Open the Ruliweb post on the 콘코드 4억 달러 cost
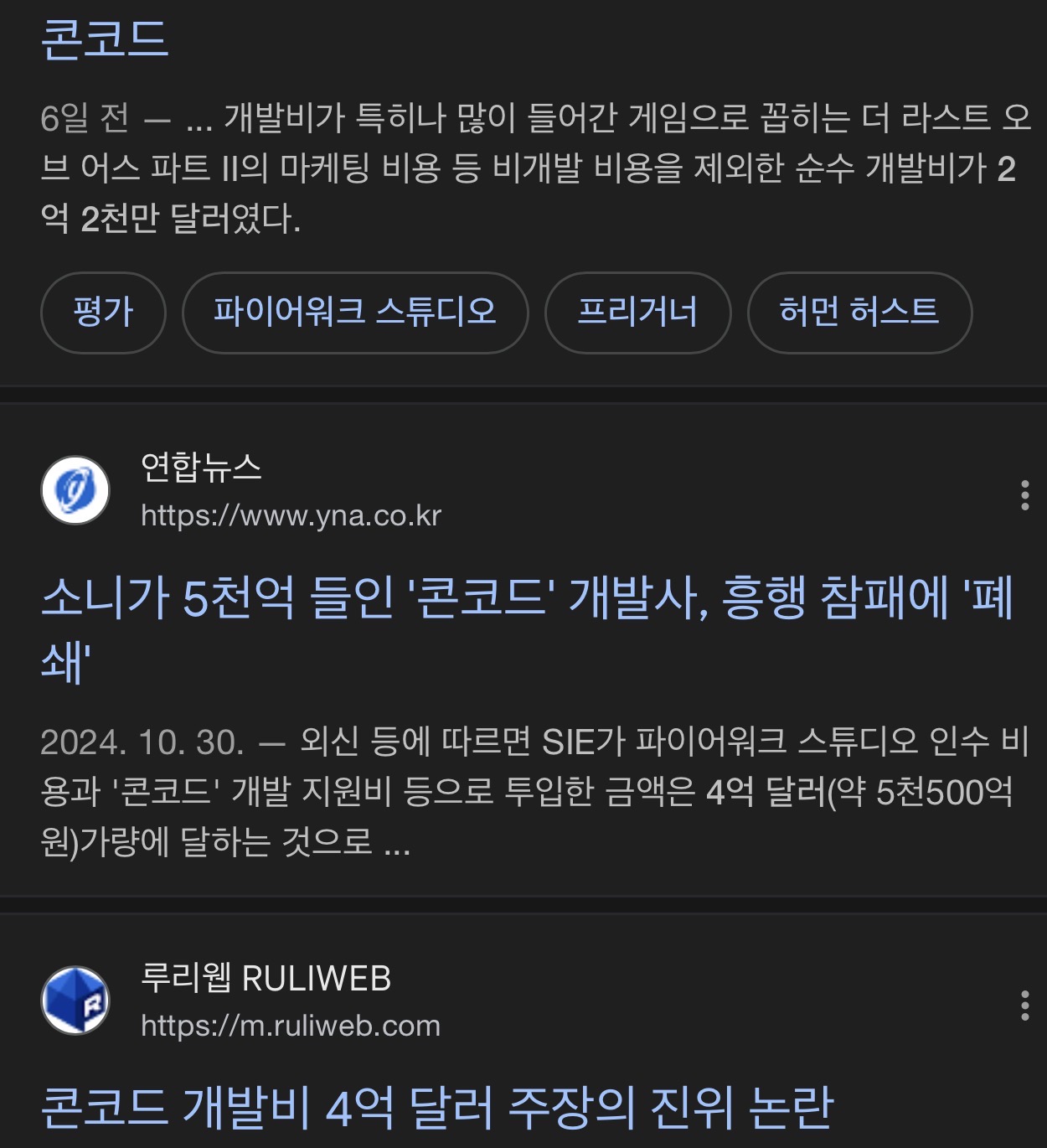Viewport: 1047px width, 1148px height. click(437, 1107)
